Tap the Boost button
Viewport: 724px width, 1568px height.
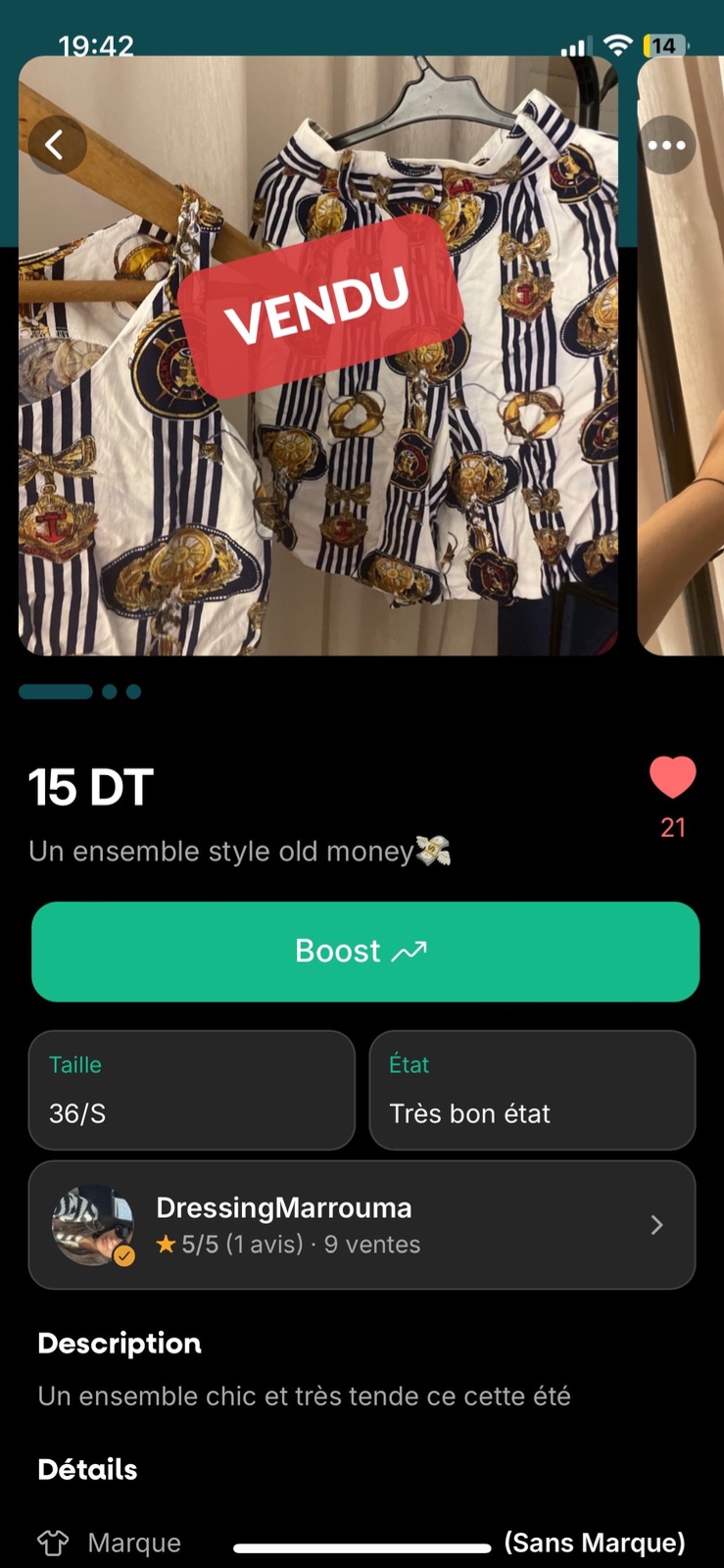[365, 952]
